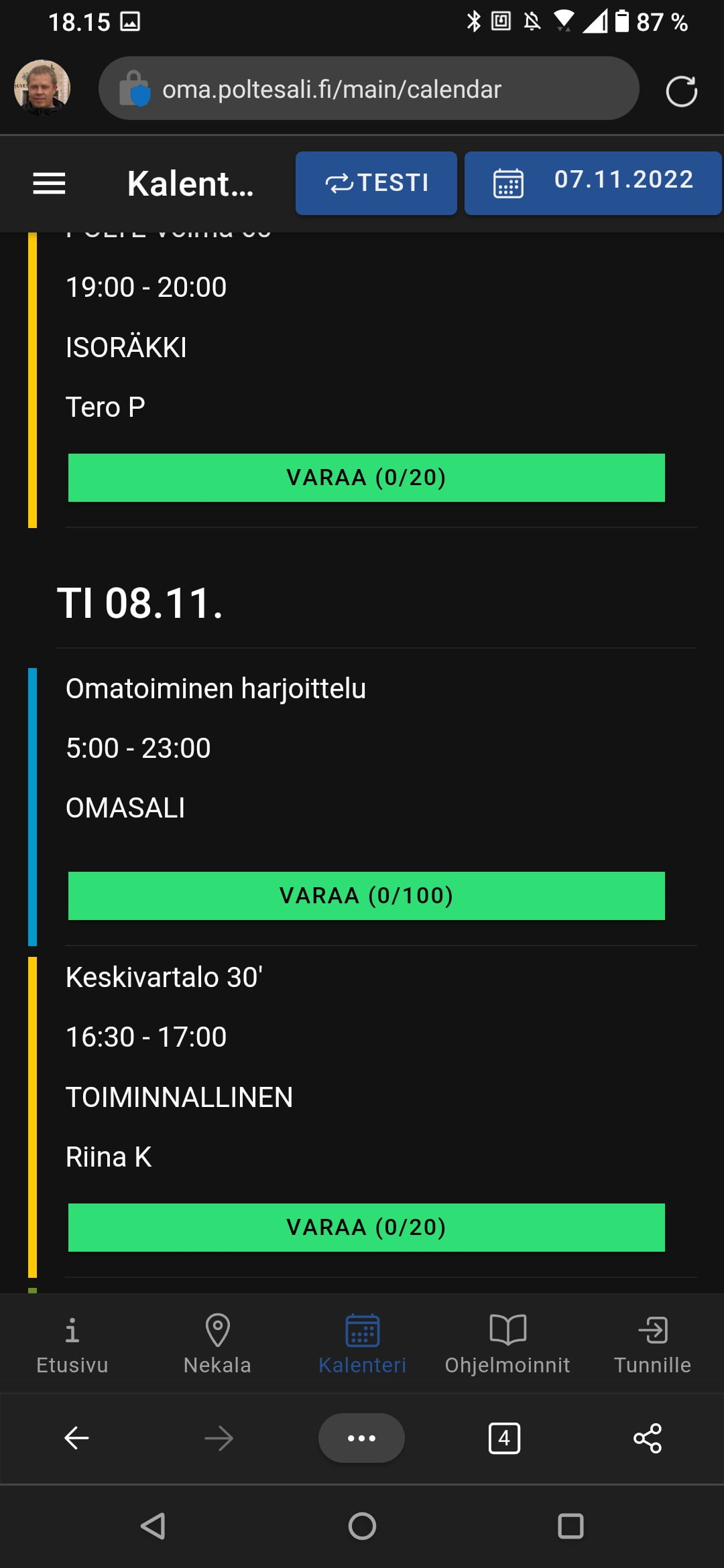The image size is (724, 1568).
Task: Reserve Keskivartalo 30' with Riina K
Action: click(x=366, y=1228)
